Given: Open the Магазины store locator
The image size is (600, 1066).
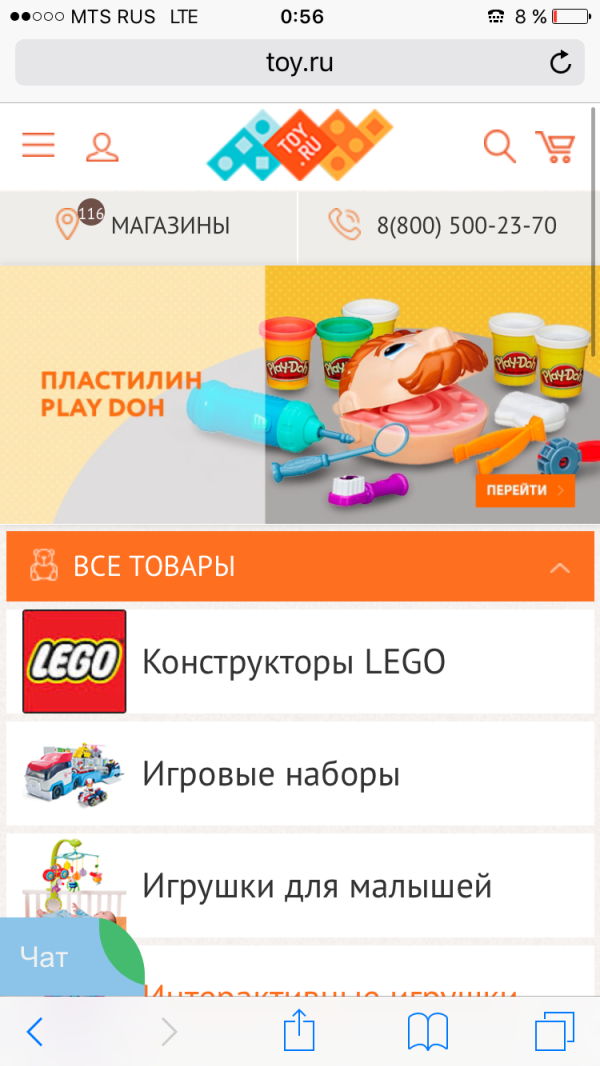Looking at the screenshot, I should 148,226.
